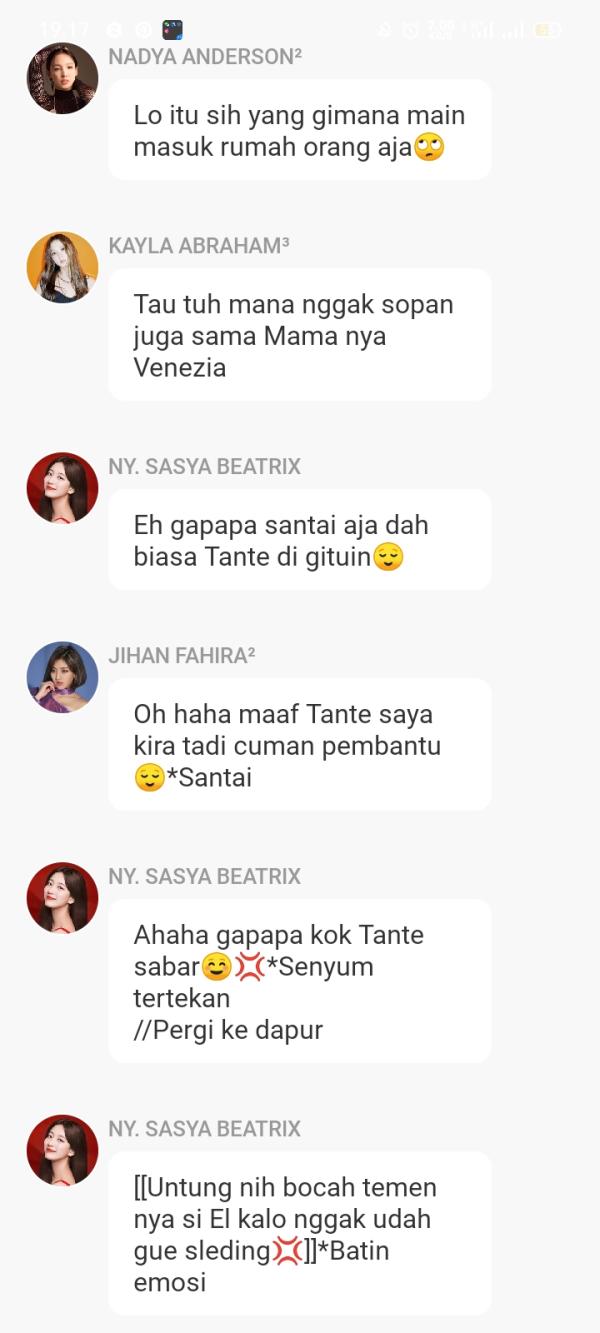Select Sasya Beatrix's avatar beside "Ahaha gapapa" message

[x=62, y=898]
